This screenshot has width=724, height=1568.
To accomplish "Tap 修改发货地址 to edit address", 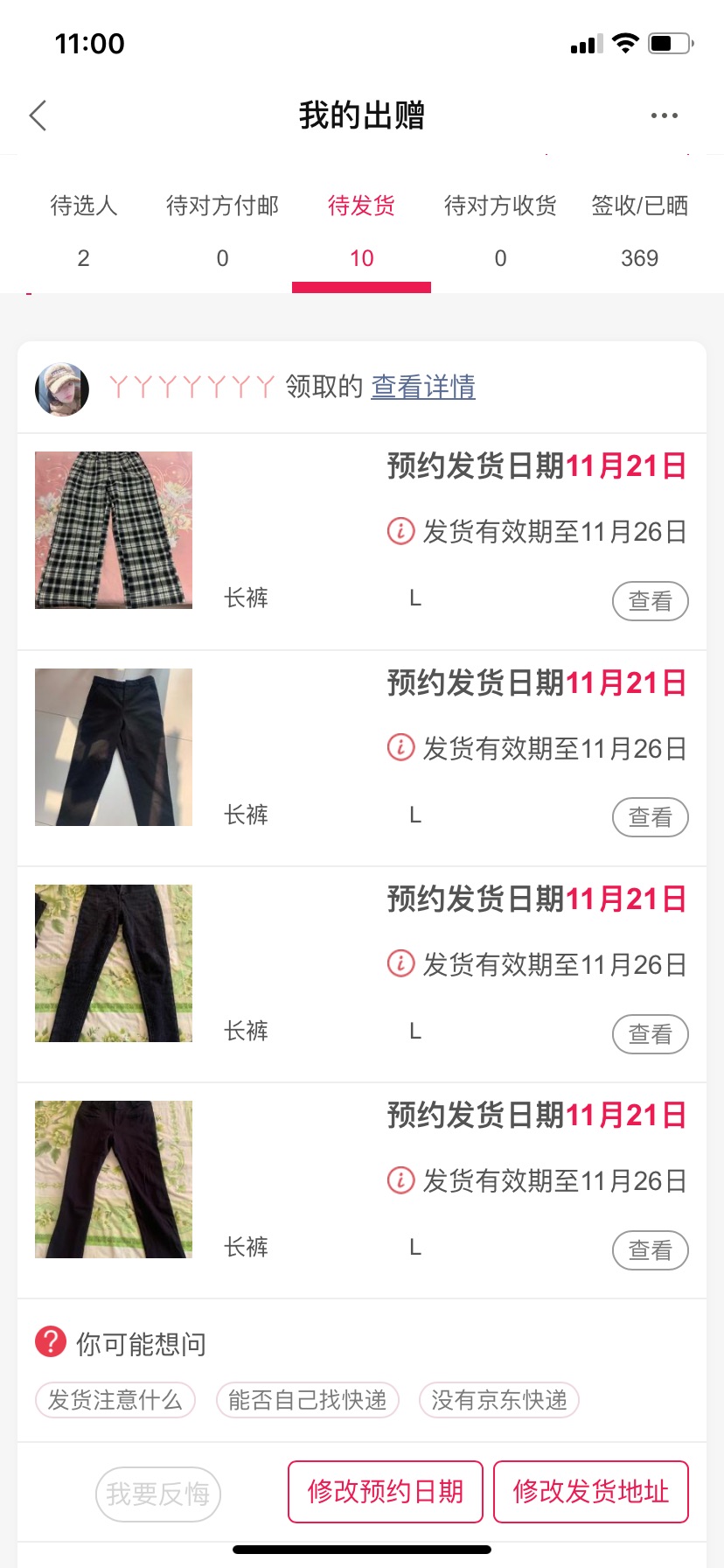I will click(590, 1491).
